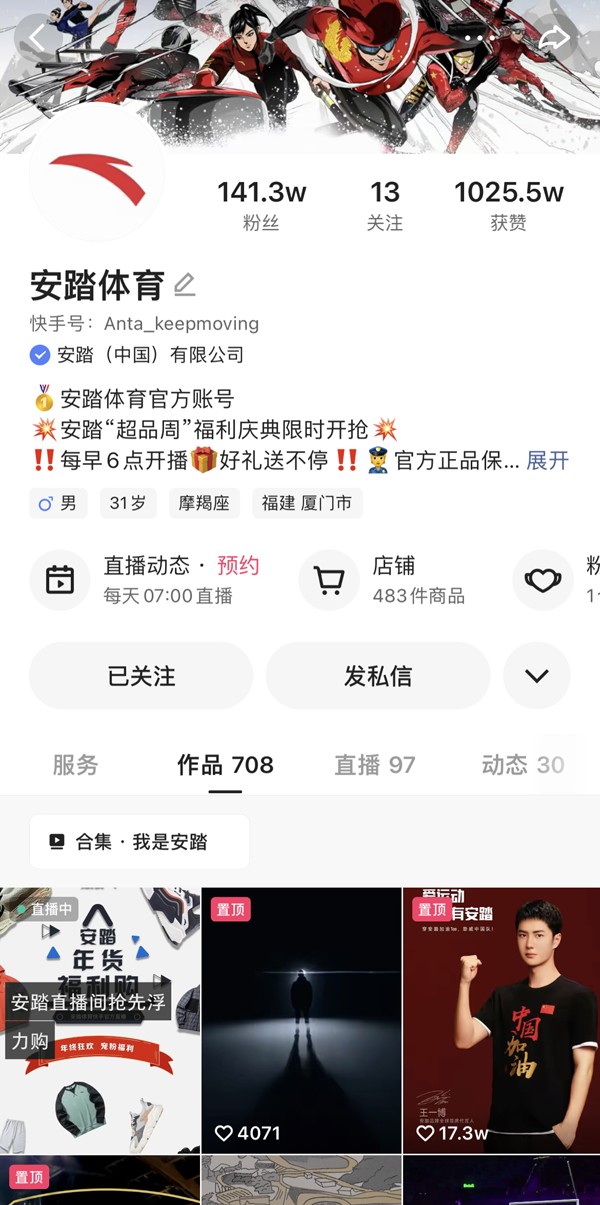Expand the bio with 展开
The image size is (600, 1205).
click(547, 460)
